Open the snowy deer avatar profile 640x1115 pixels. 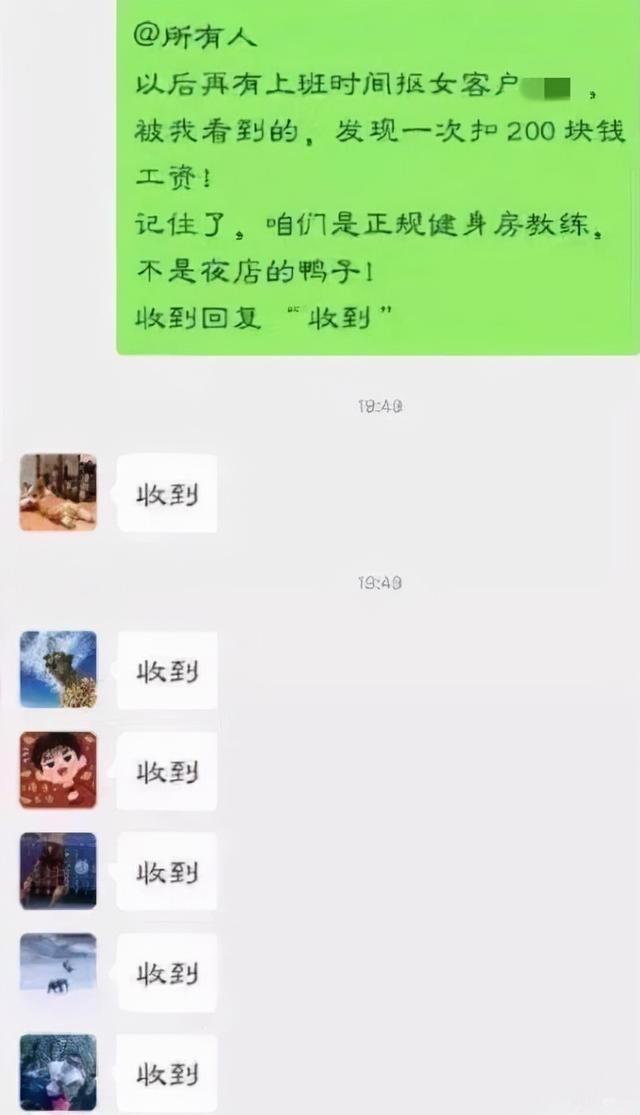58,972
